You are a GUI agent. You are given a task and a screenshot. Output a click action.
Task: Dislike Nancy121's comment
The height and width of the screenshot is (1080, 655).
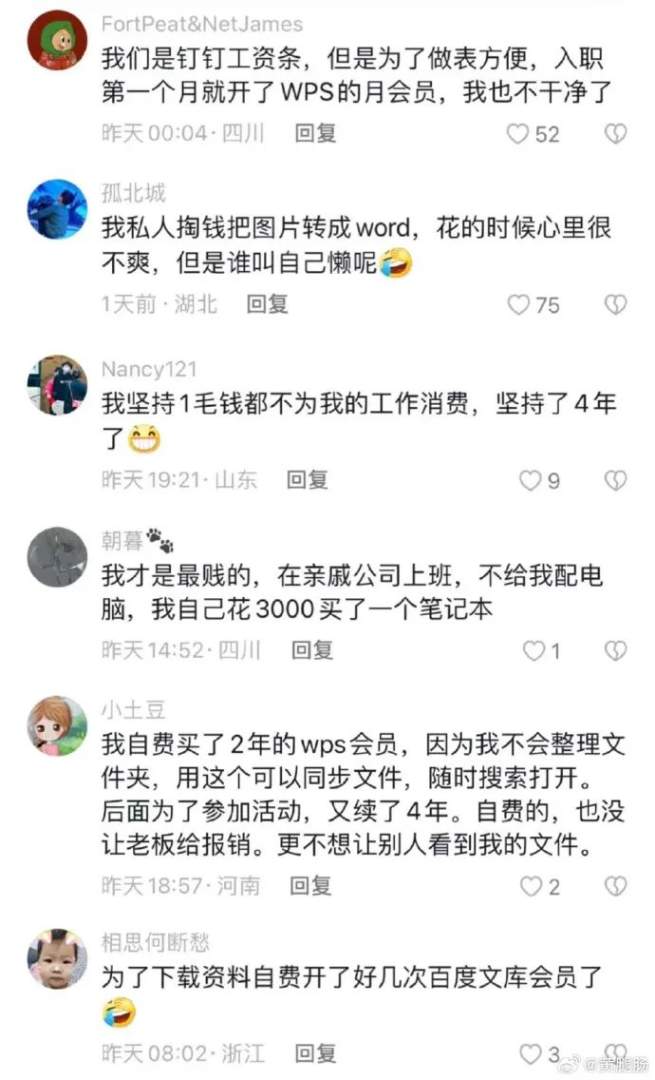click(x=616, y=480)
